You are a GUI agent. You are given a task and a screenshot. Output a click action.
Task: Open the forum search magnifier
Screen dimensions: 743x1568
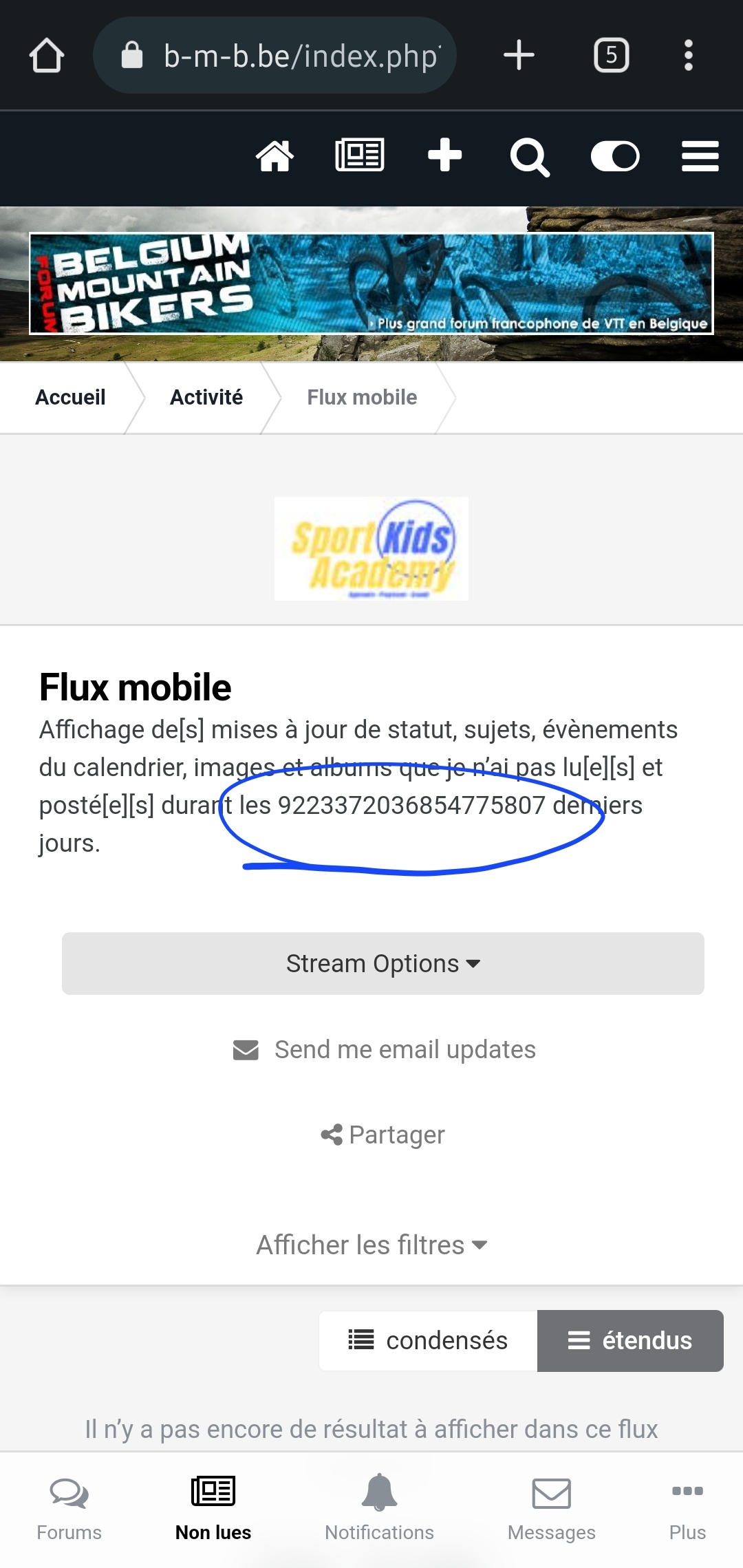(x=530, y=157)
